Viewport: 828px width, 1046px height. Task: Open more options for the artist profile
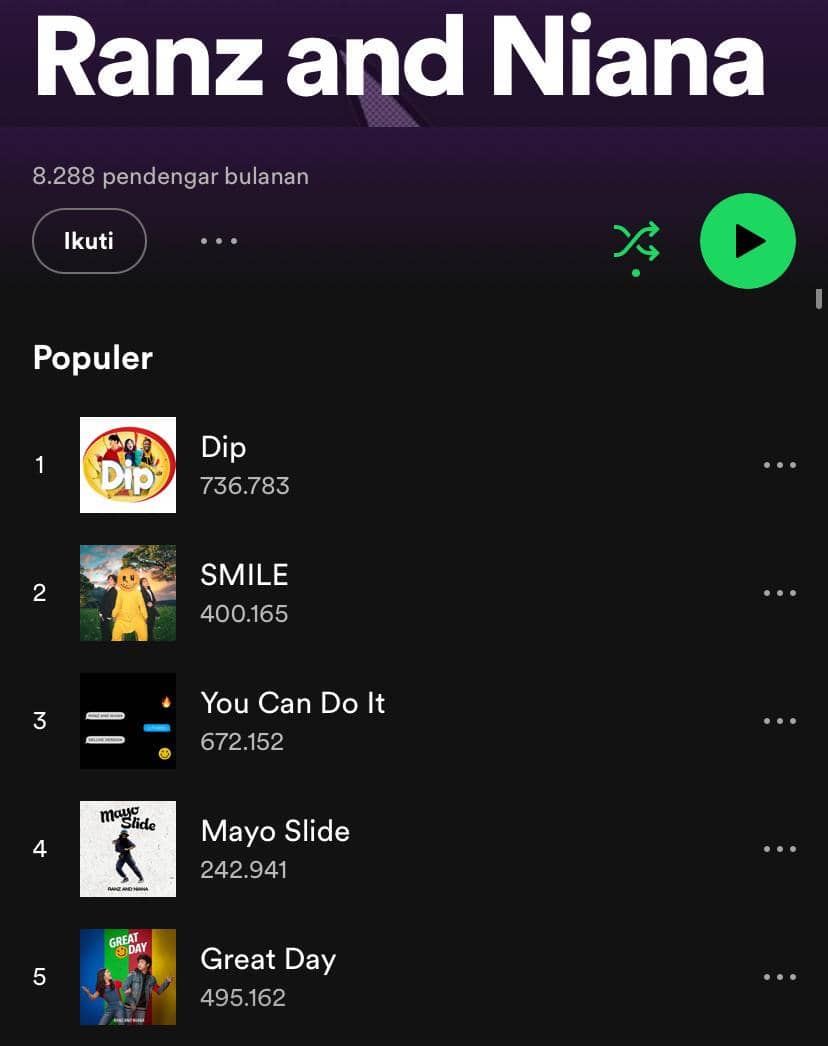point(218,240)
